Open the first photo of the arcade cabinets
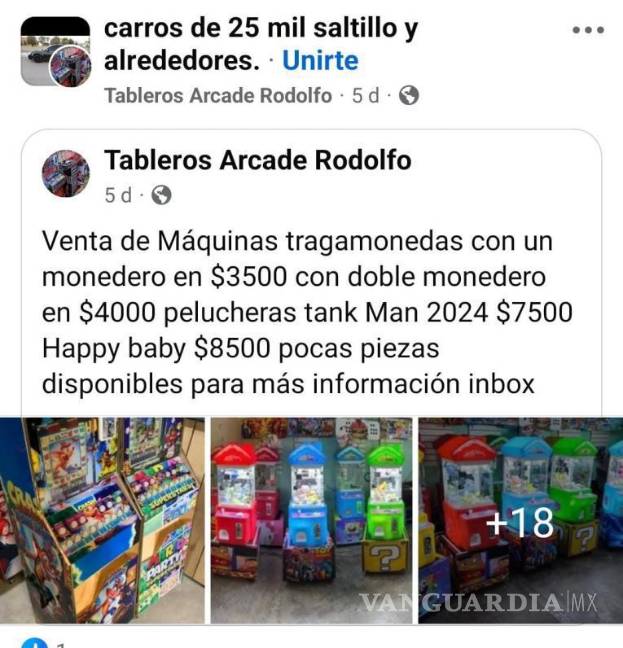This screenshot has width=623, height=648. 101,520
